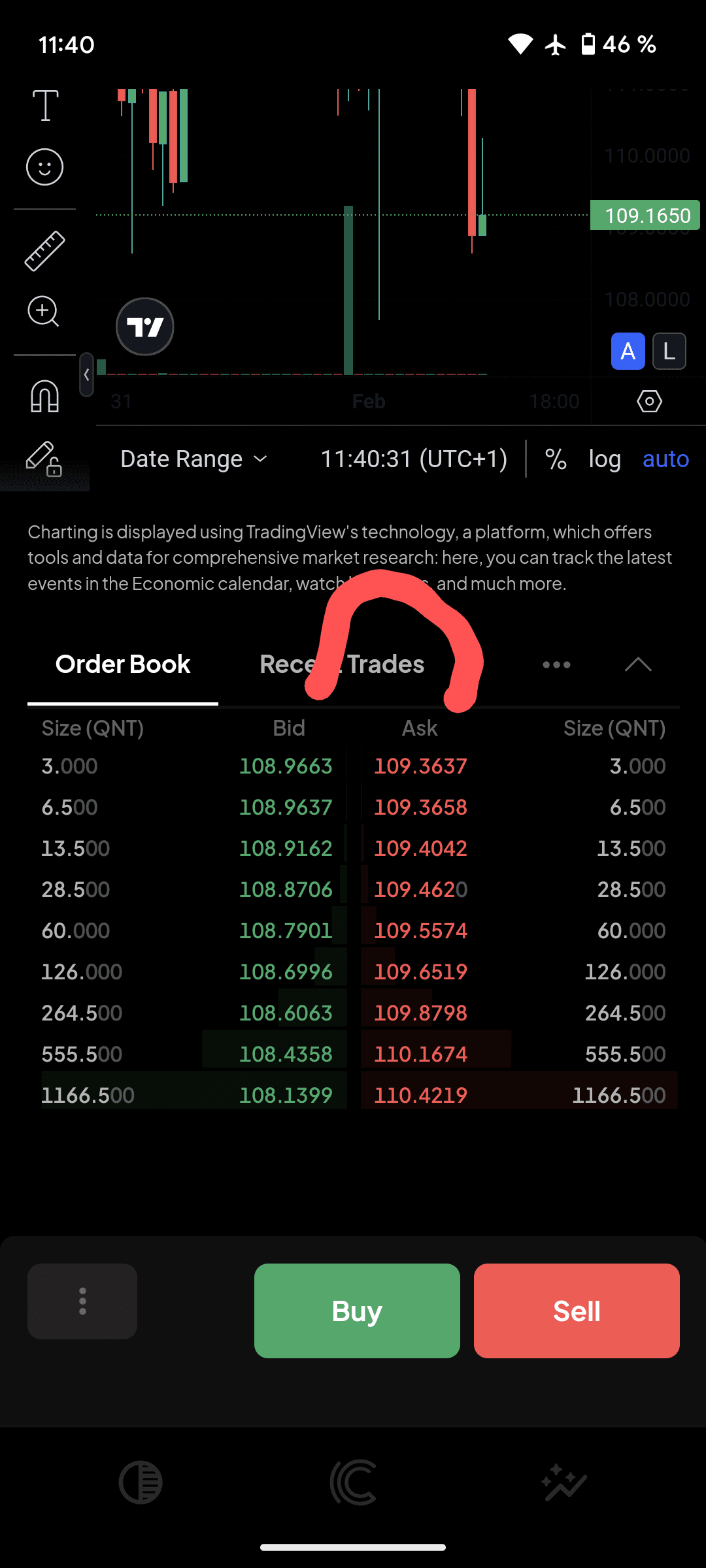
Task: Toggle log scale with L button
Action: pyautogui.click(x=669, y=351)
